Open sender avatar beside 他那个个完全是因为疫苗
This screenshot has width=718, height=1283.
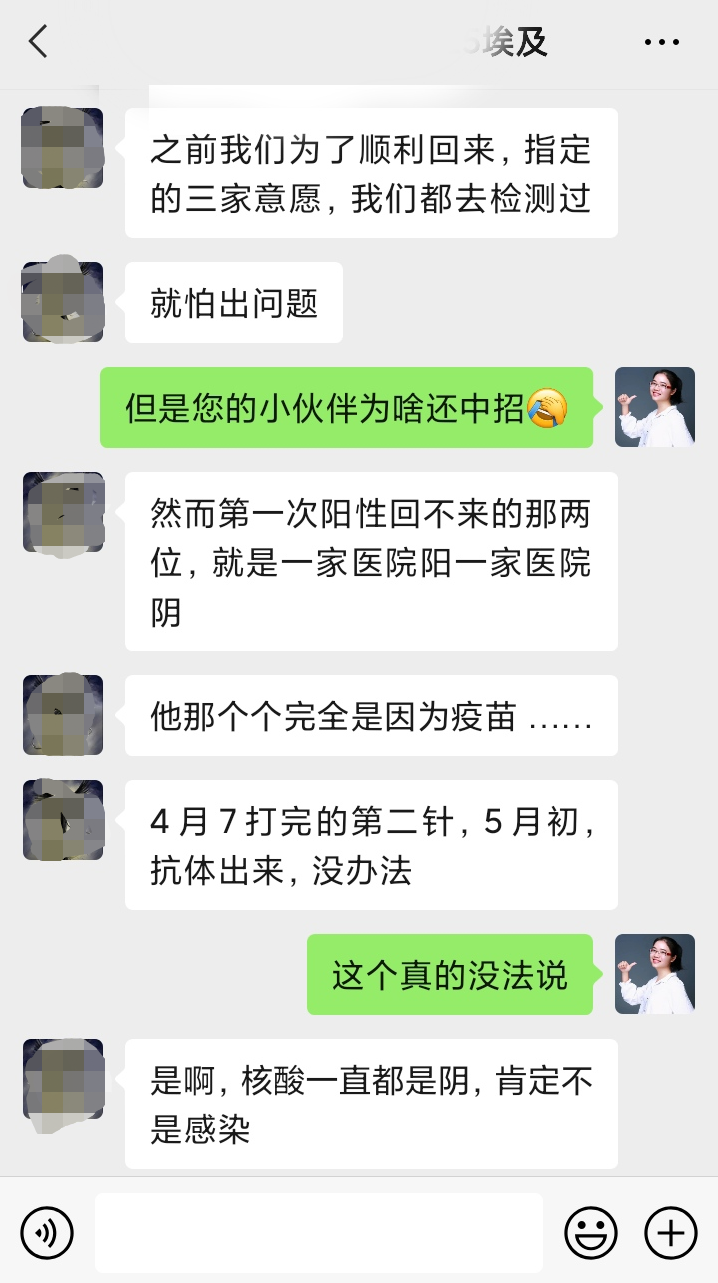pos(63,715)
